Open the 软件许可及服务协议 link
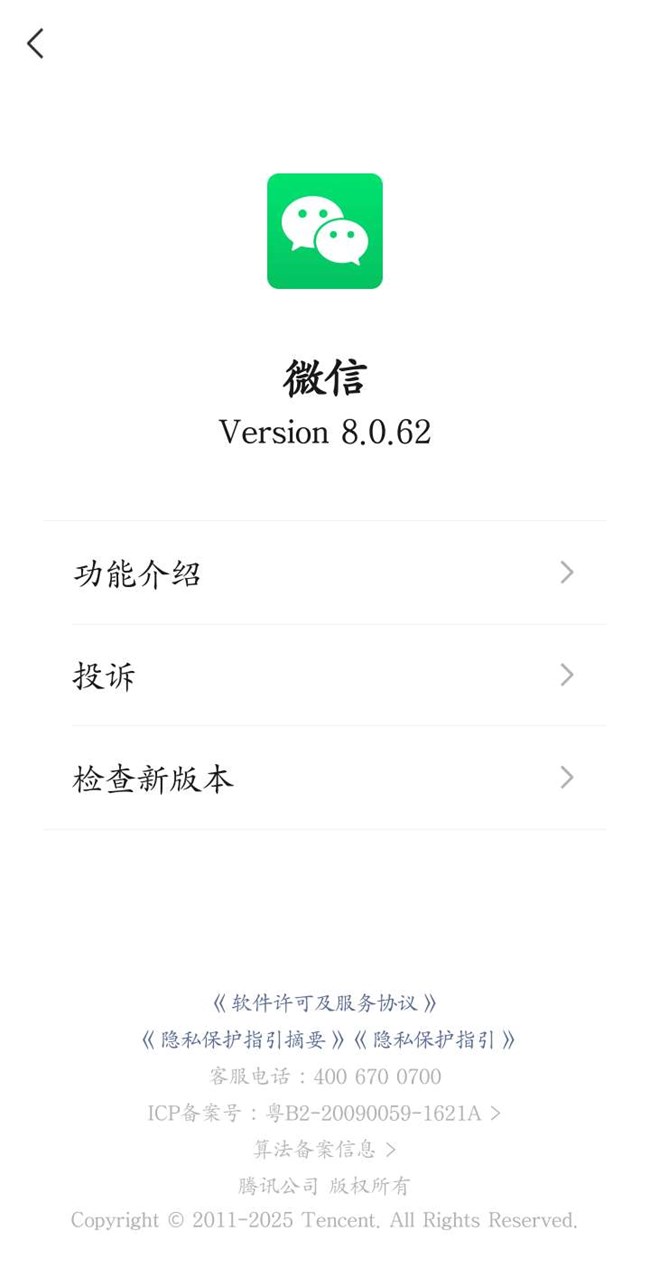Image resolution: width=650 pixels, height=1277 pixels. coord(325,1003)
